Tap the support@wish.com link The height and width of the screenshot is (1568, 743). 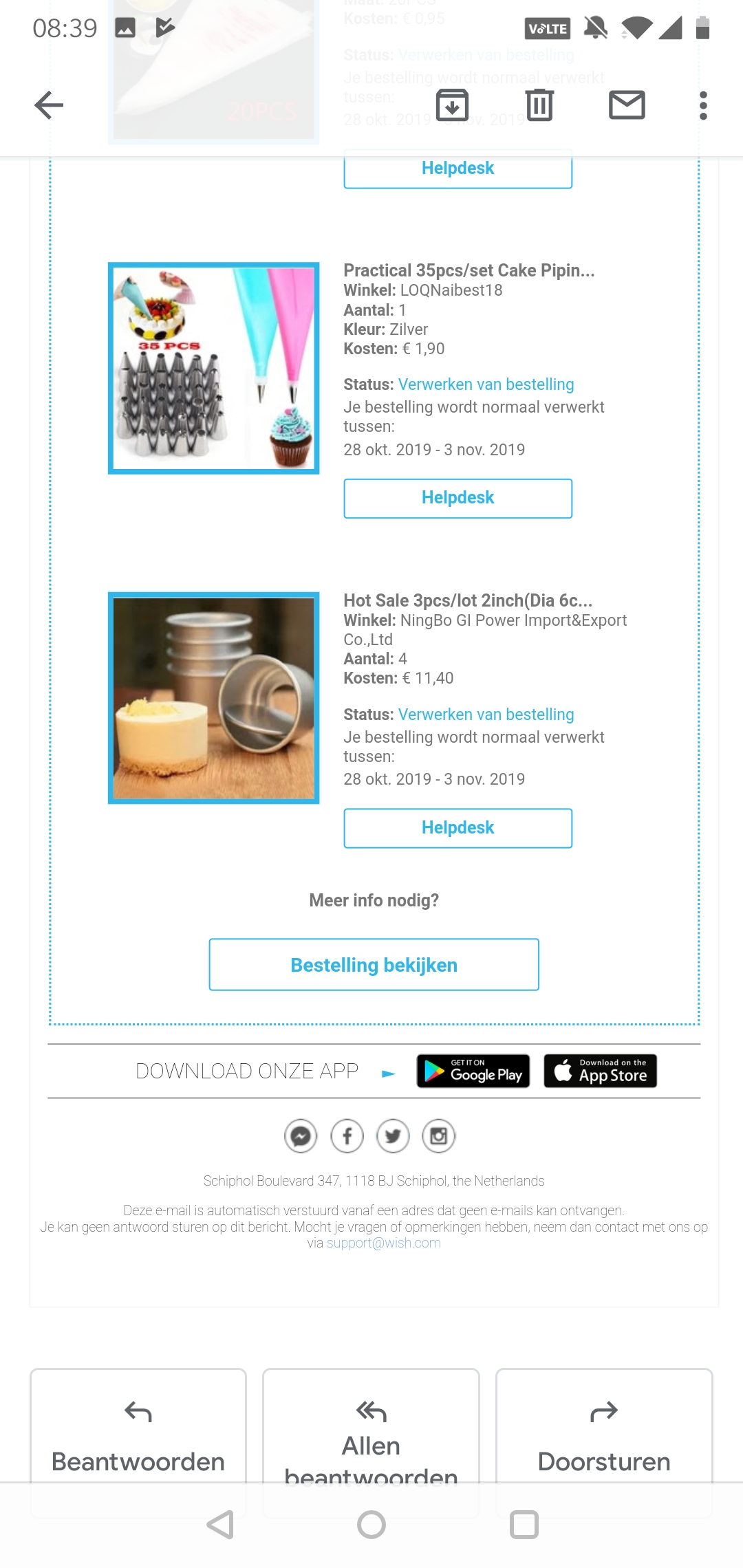(x=383, y=1243)
